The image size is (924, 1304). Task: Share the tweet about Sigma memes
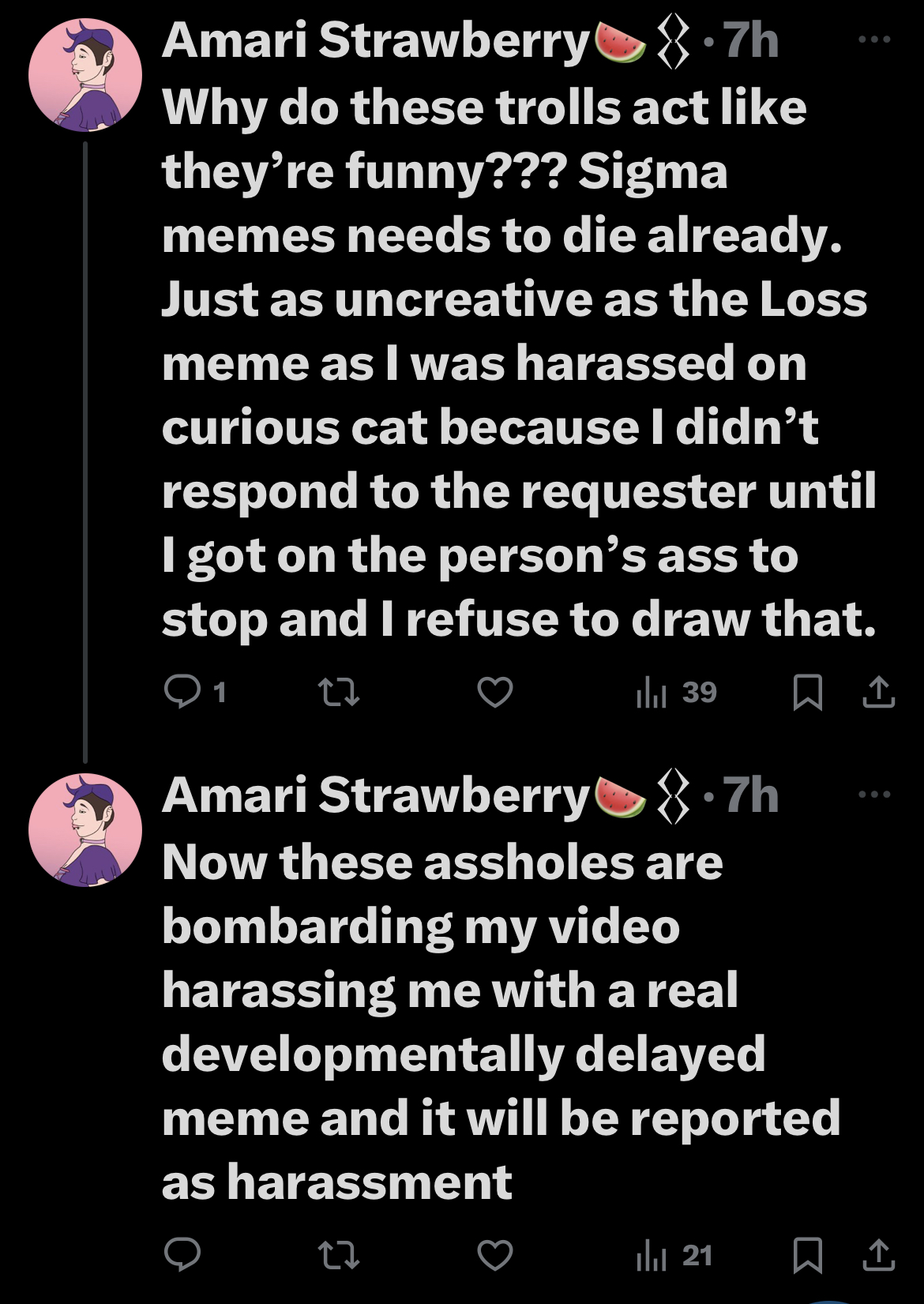click(x=878, y=693)
